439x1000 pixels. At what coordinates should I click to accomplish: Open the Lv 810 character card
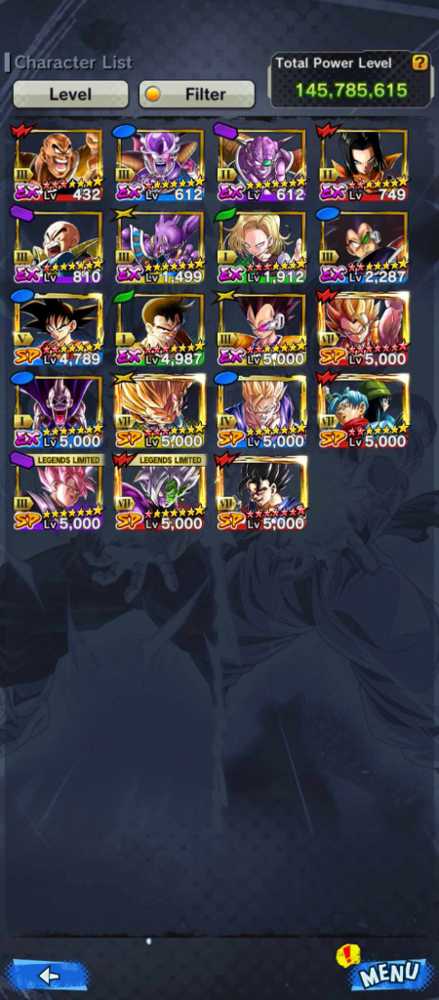[x=58, y=247]
